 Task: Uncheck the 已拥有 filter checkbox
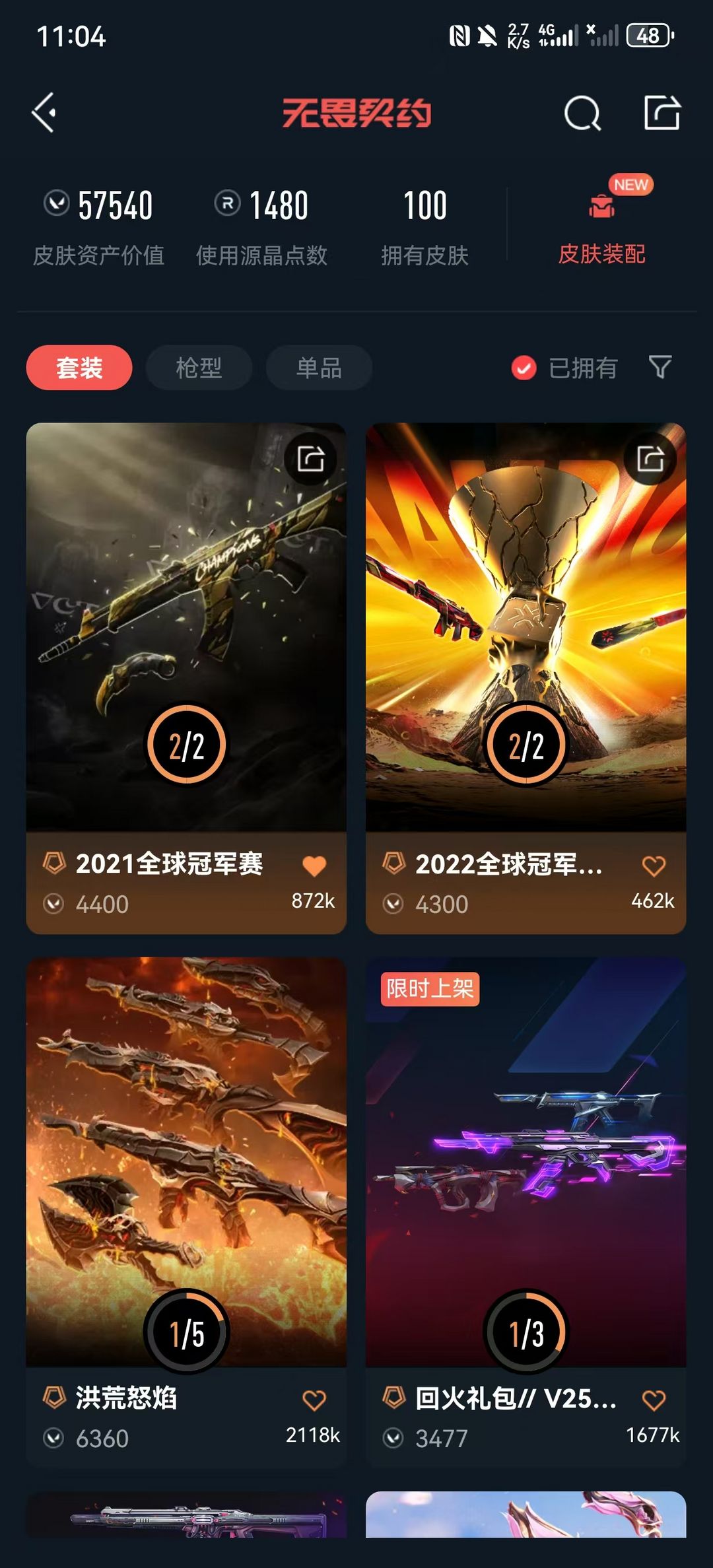524,368
